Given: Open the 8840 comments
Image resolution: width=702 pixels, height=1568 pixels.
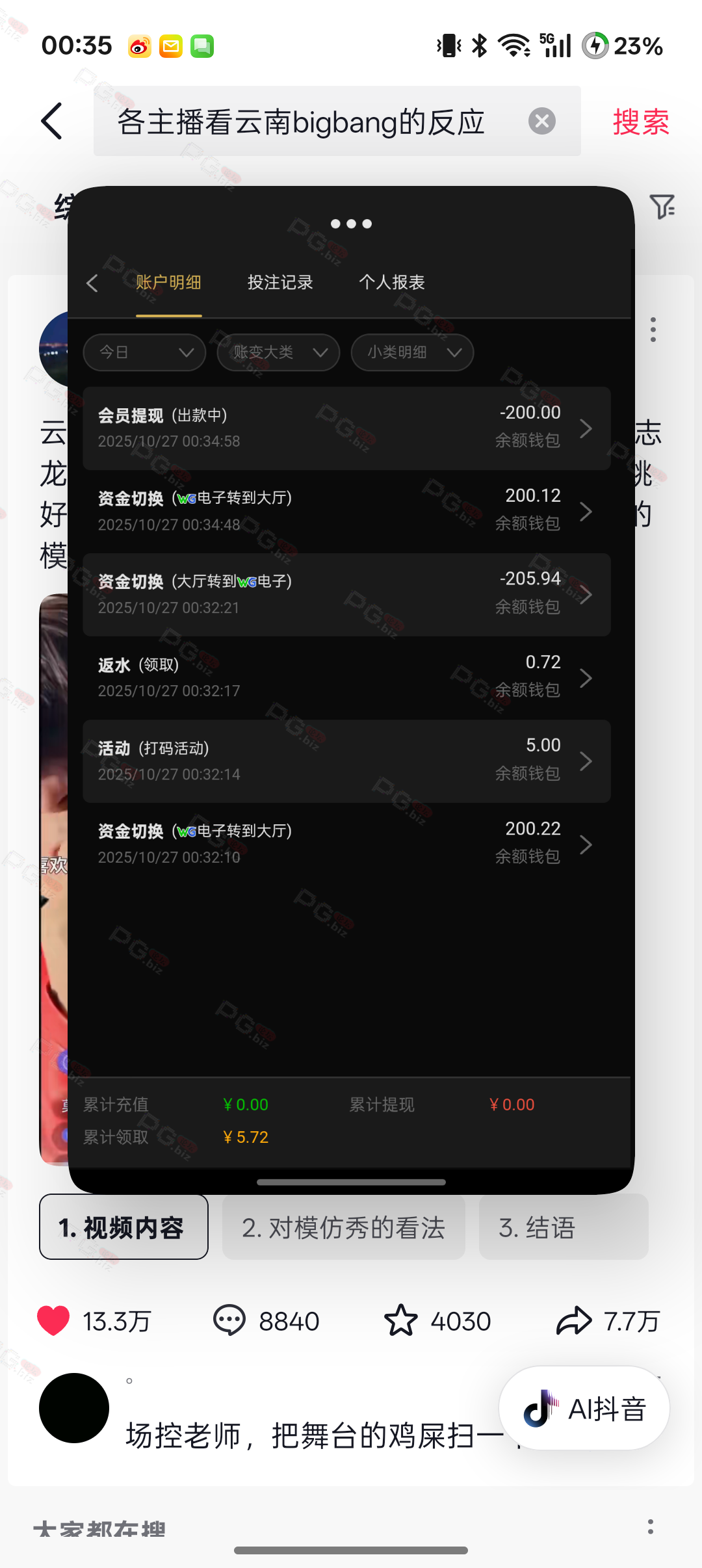Looking at the screenshot, I should pos(229,1321).
